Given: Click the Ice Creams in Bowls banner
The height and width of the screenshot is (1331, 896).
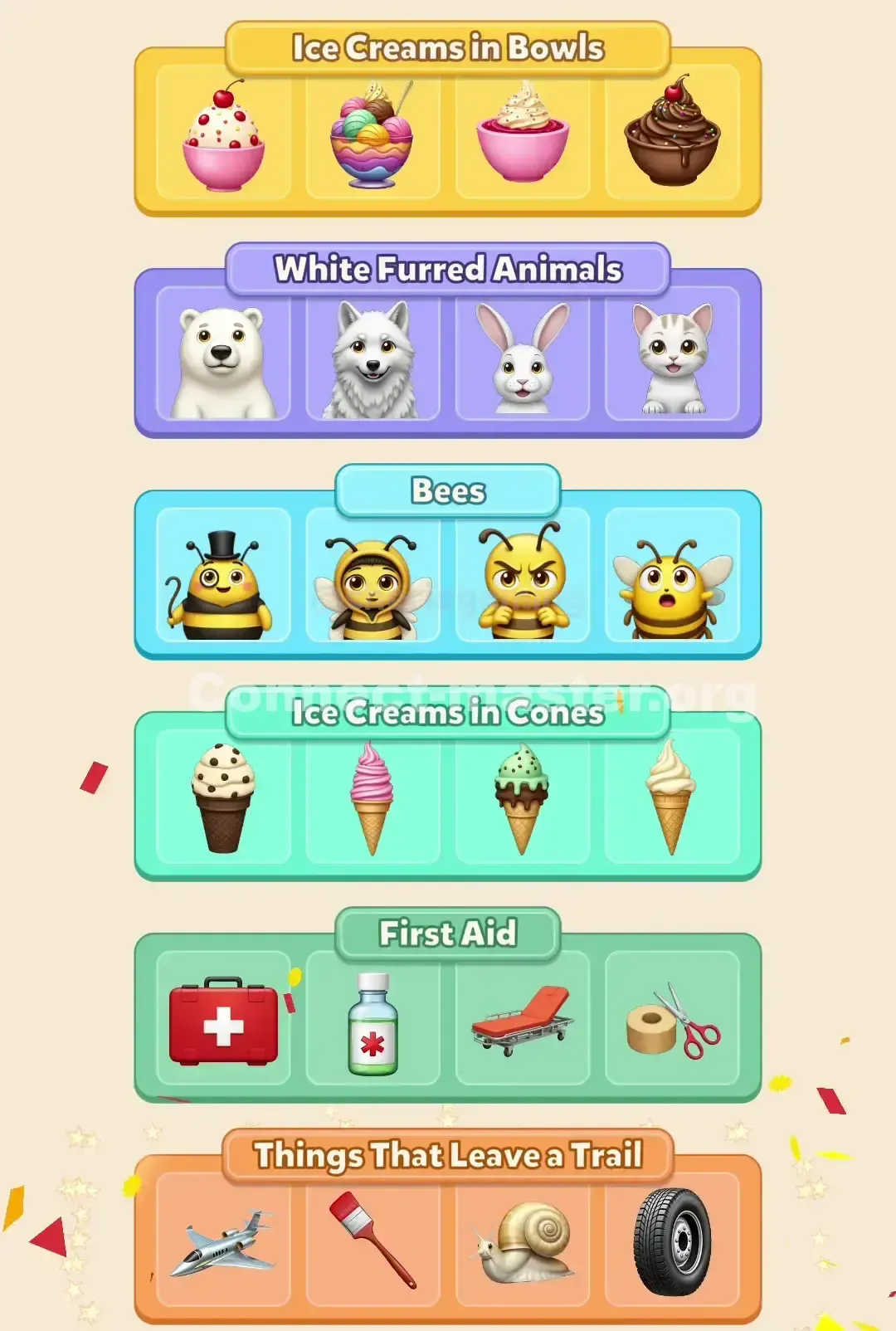Looking at the screenshot, I should tap(447, 48).
